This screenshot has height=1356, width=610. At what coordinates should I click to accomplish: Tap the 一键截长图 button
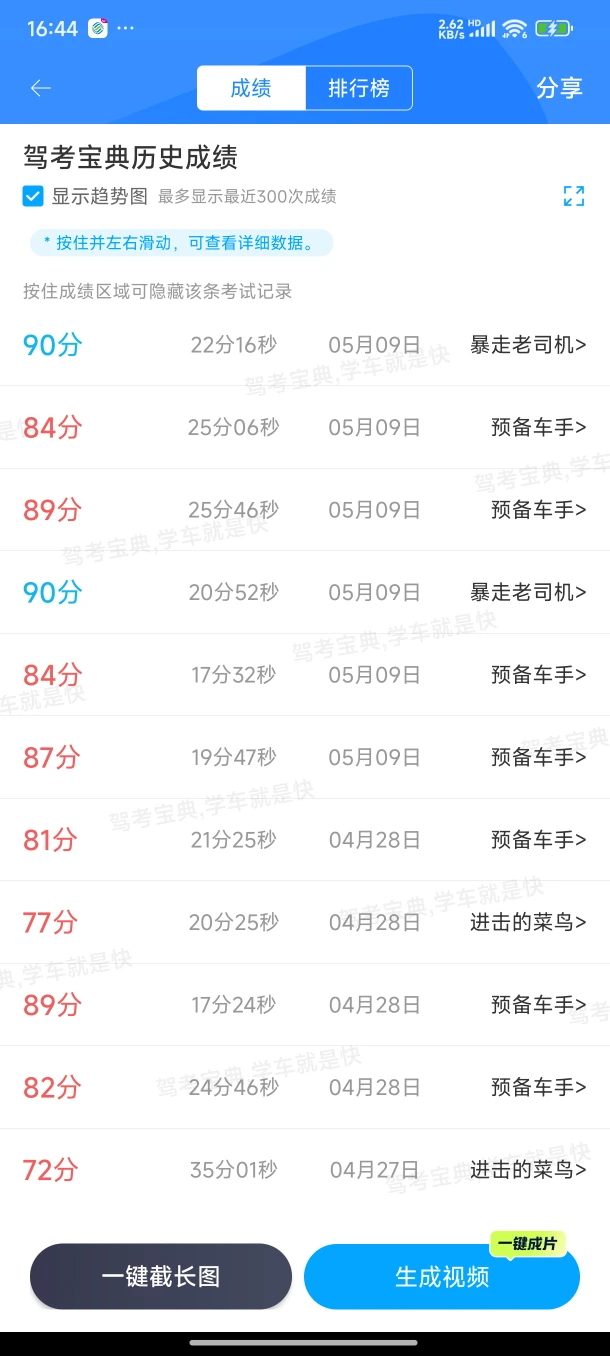[x=161, y=1276]
